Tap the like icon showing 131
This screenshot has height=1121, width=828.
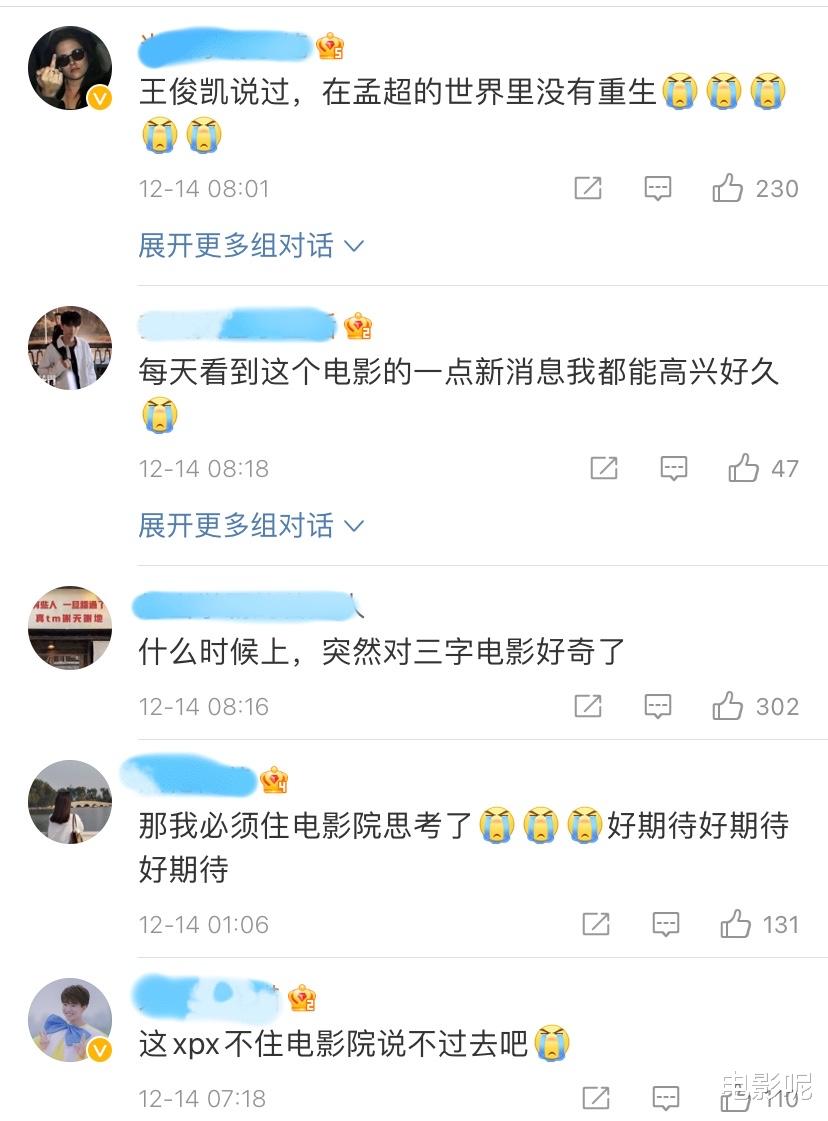point(736,924)
